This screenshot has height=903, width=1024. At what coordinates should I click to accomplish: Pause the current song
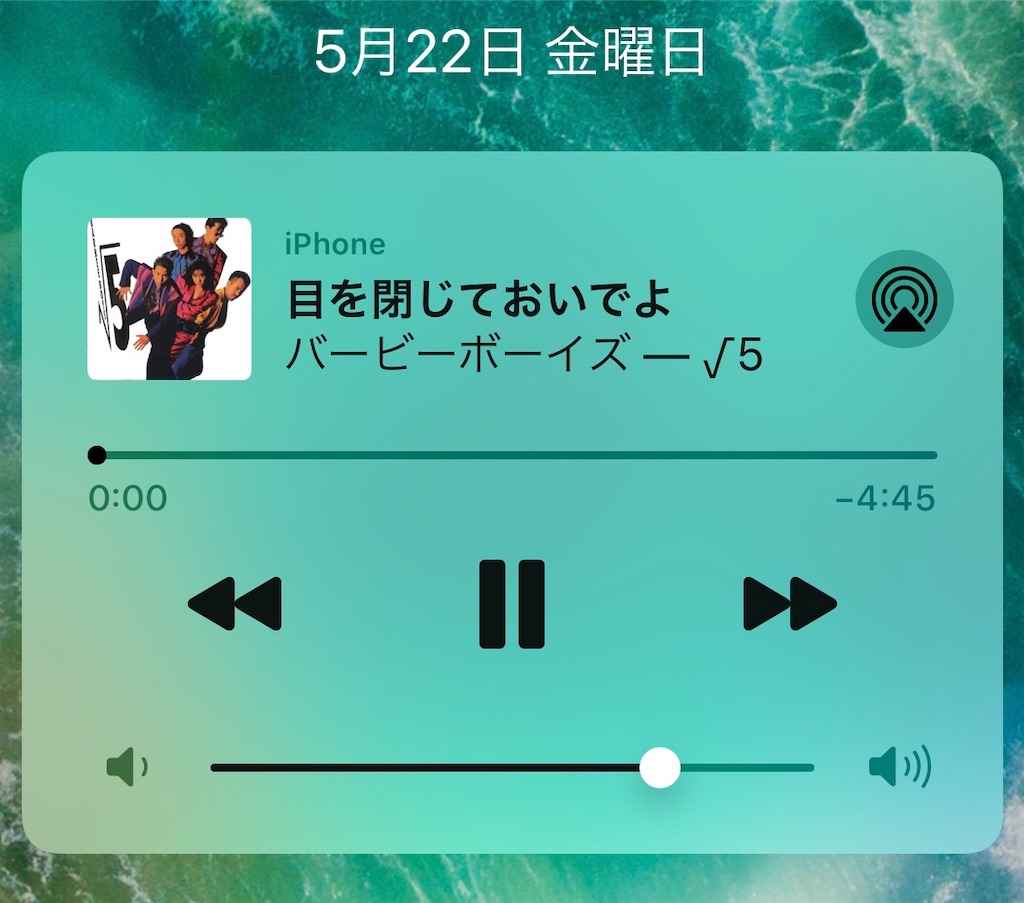(x=512, y=604)
